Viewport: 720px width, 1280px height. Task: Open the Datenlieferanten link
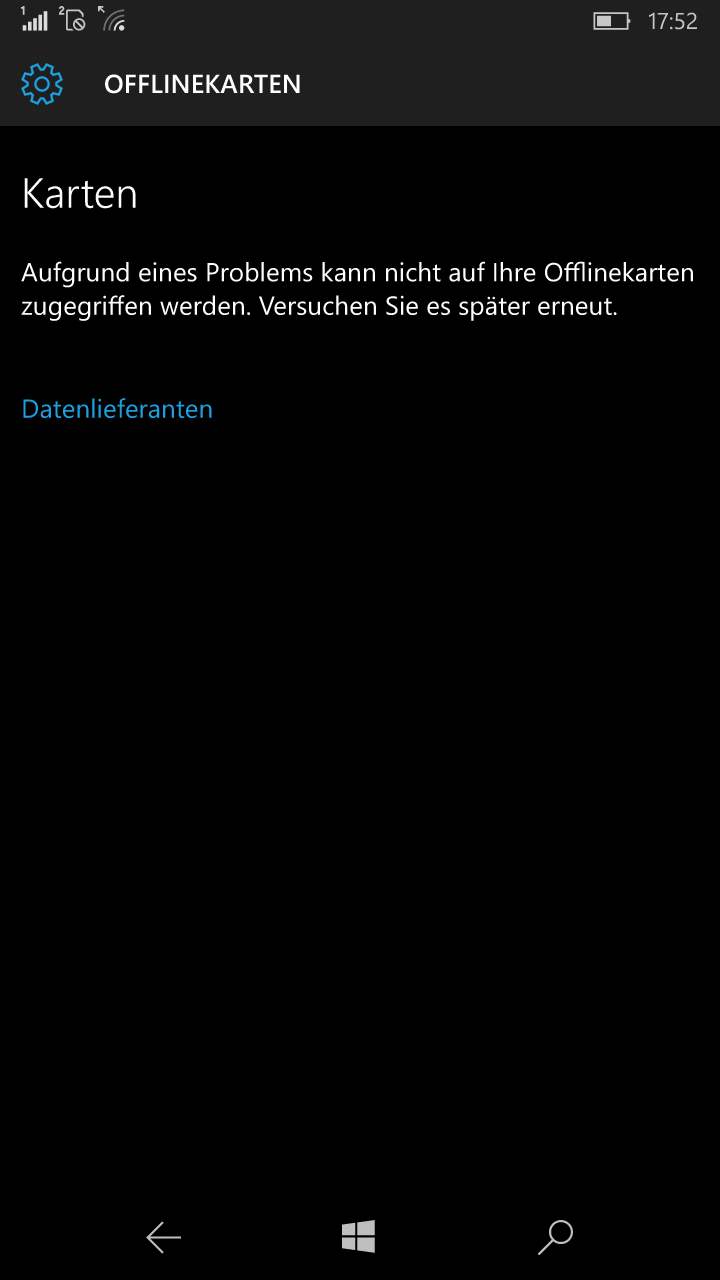point(117,409)
